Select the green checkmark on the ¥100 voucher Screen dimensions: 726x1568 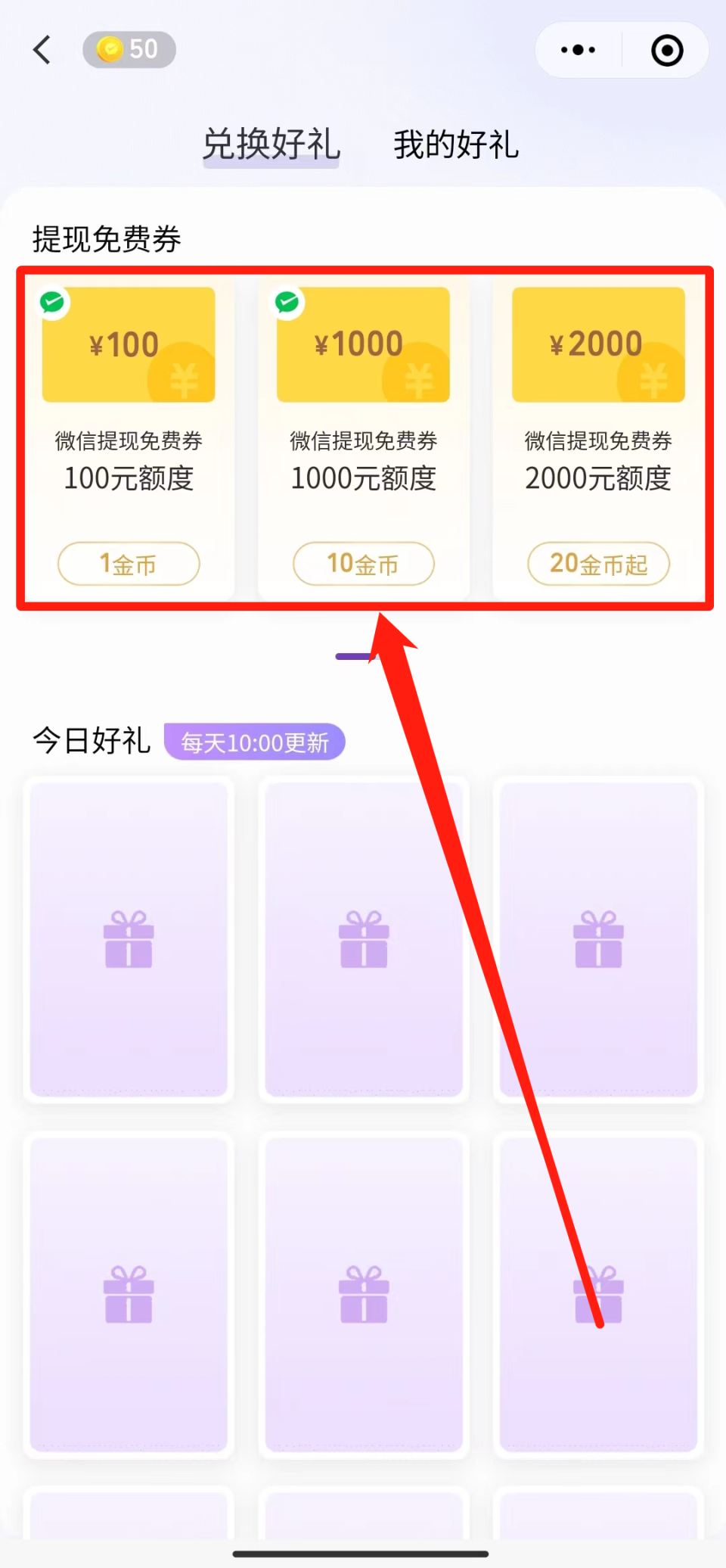[52, 303]
